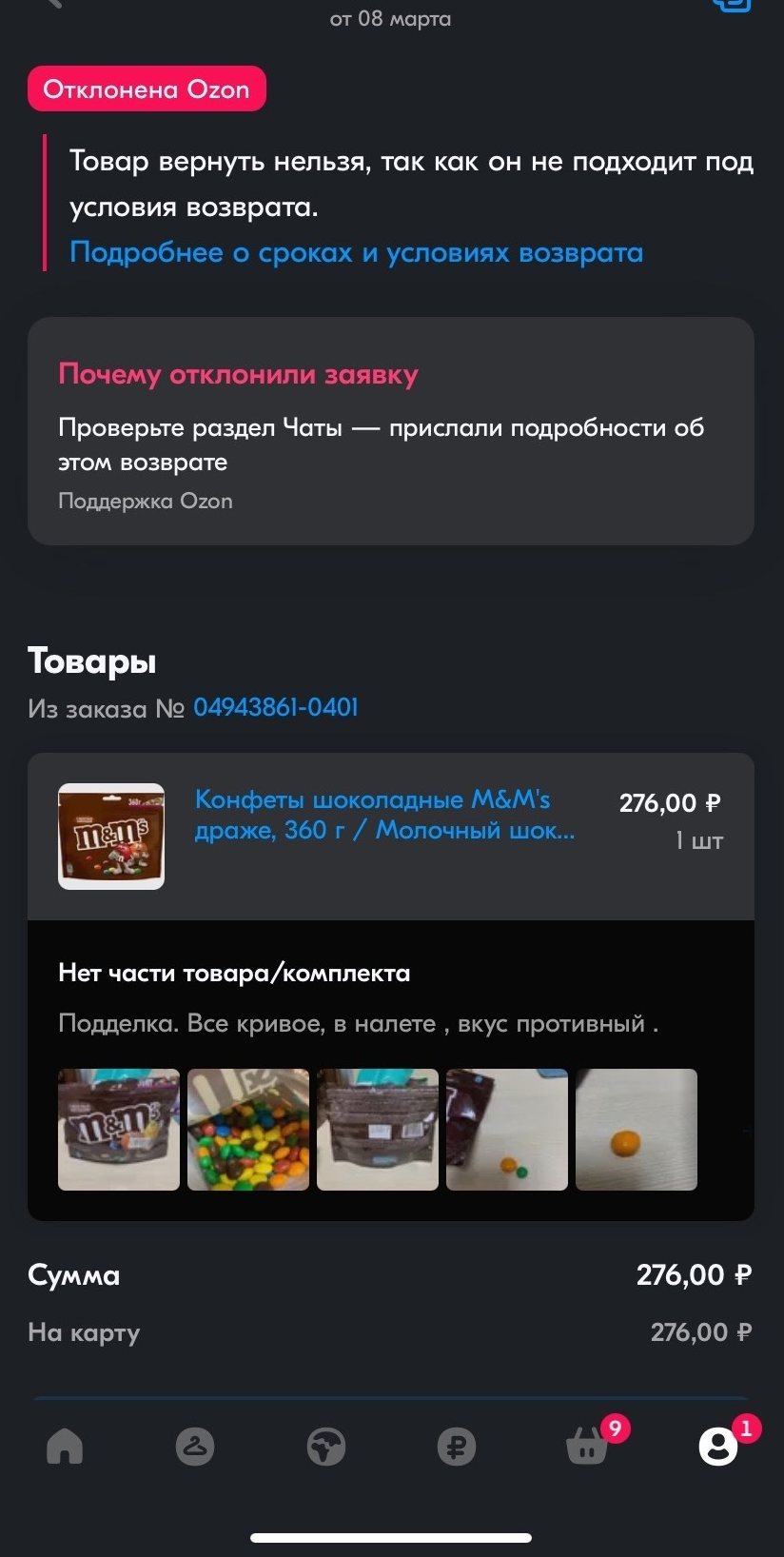View the first photo of the M&M's package
The width and height of the screenshot is (784, 1557).
coord(119,1129)
